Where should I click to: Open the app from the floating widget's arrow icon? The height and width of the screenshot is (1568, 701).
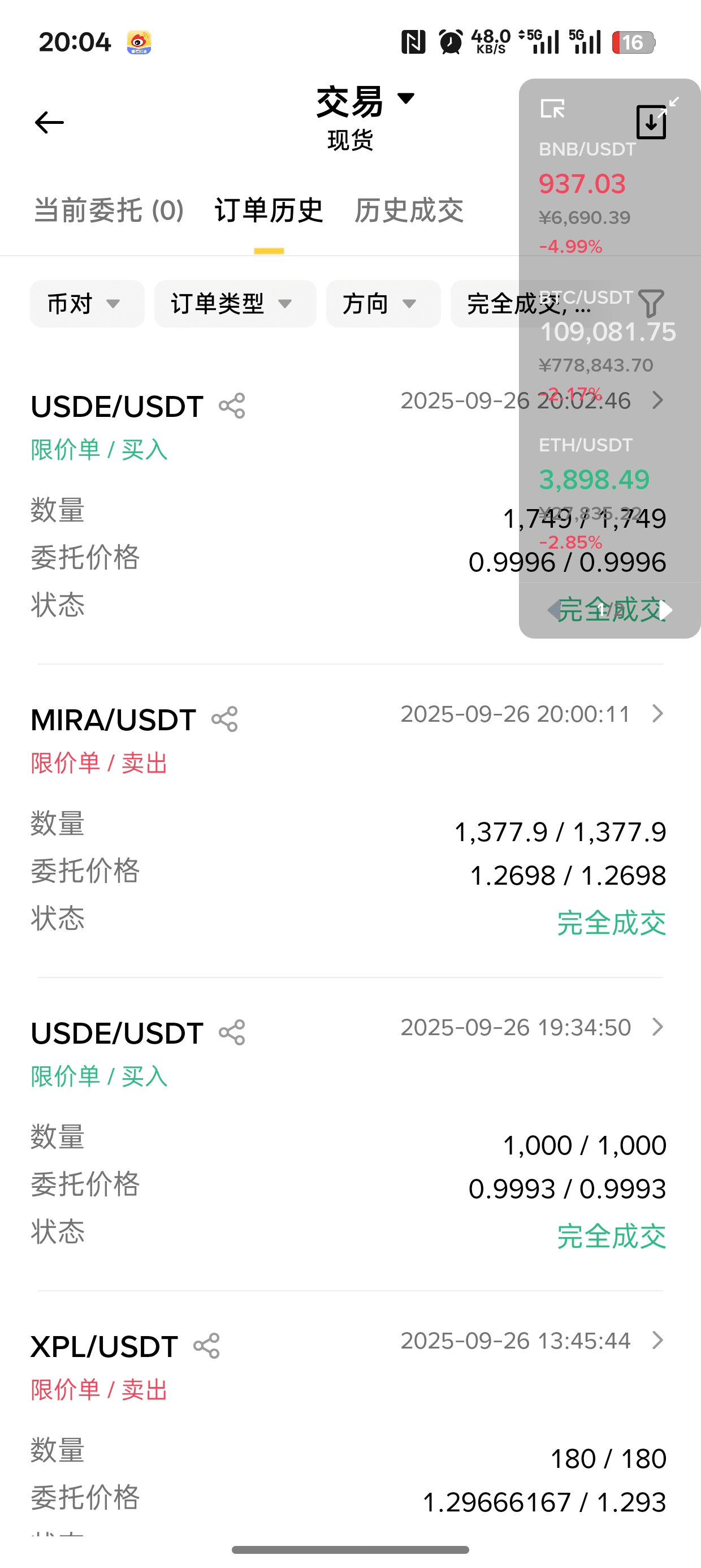pos(552,109)
